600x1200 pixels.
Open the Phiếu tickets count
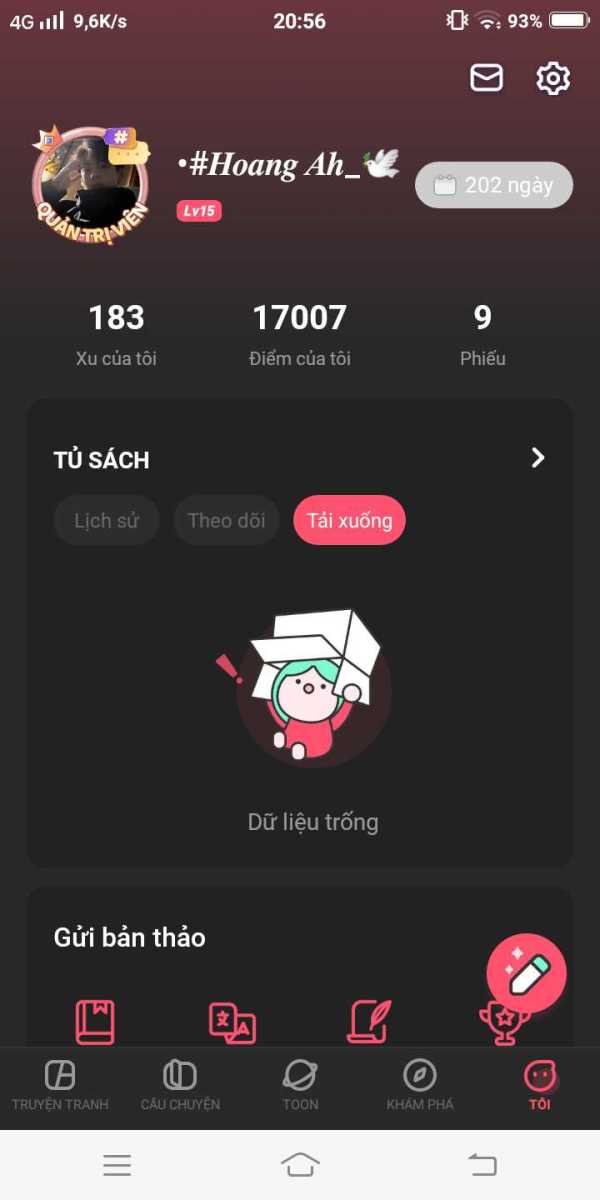point(483,334)
